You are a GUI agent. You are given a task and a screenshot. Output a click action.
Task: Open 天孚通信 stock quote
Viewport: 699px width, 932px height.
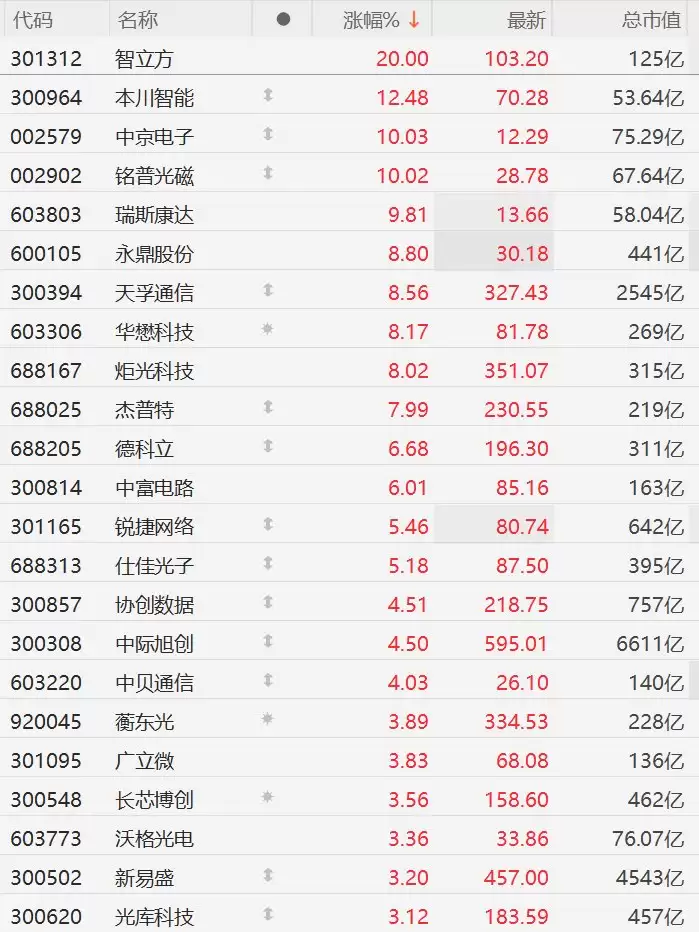(x=154, y=293)
